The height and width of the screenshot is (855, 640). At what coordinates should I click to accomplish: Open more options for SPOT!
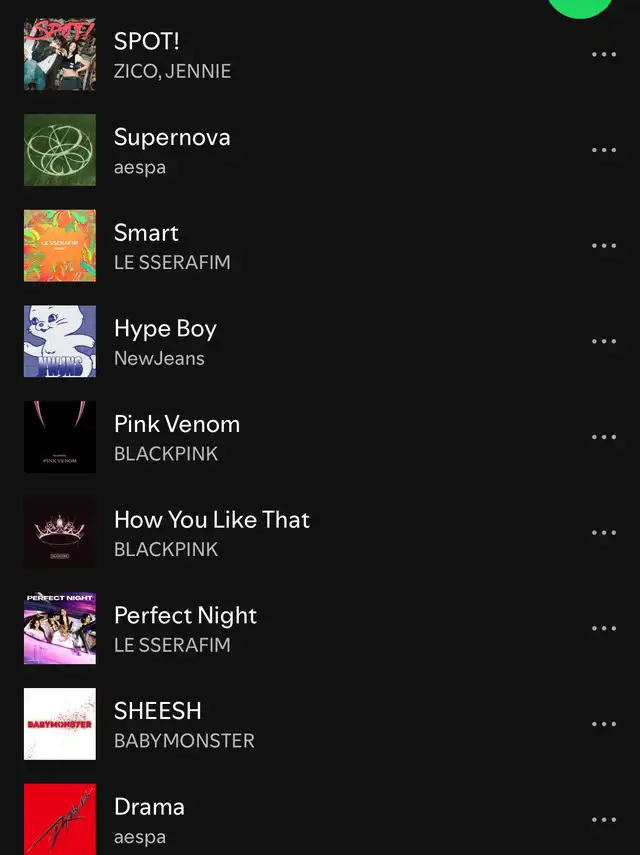(604, 55)
